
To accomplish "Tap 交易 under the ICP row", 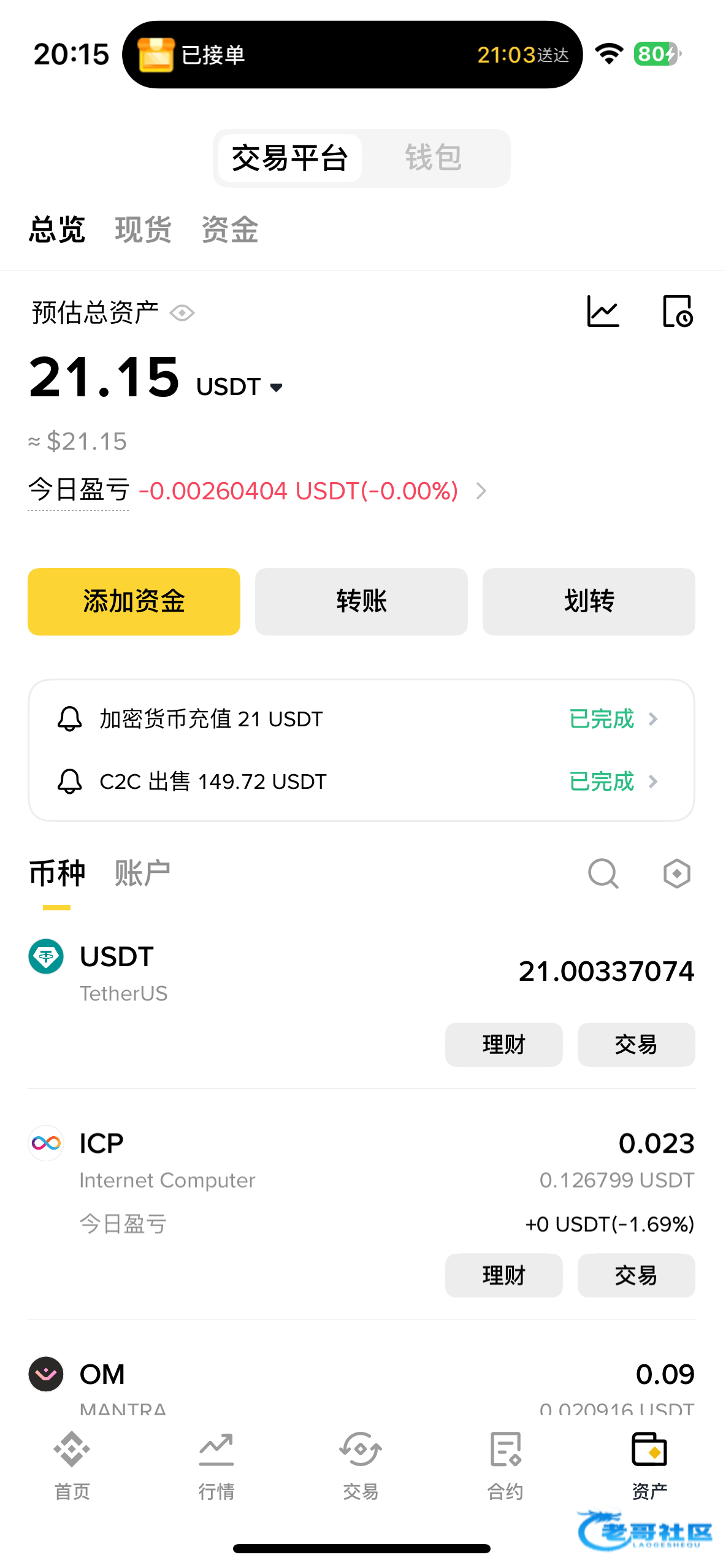I will (x=636, y=1275).
